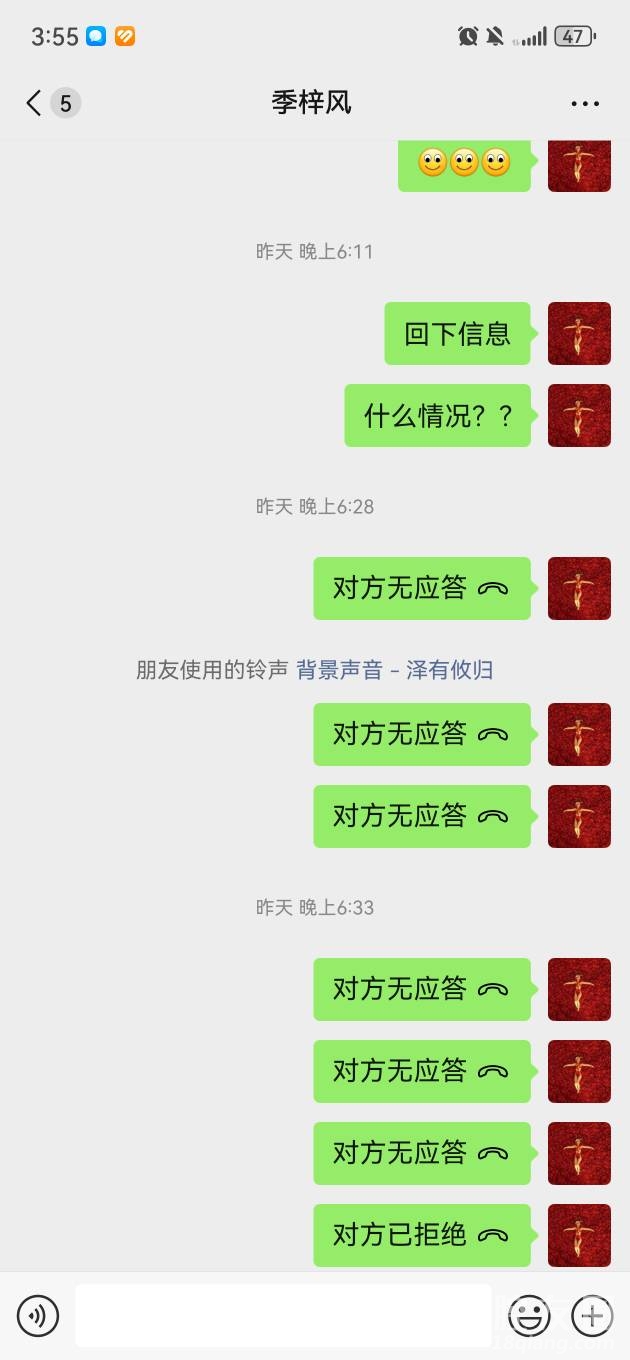This screenshot has width=630, height=1360.
Task: Redial from the 对方已拒绝 call bubble
Action: click(421, 1235)
